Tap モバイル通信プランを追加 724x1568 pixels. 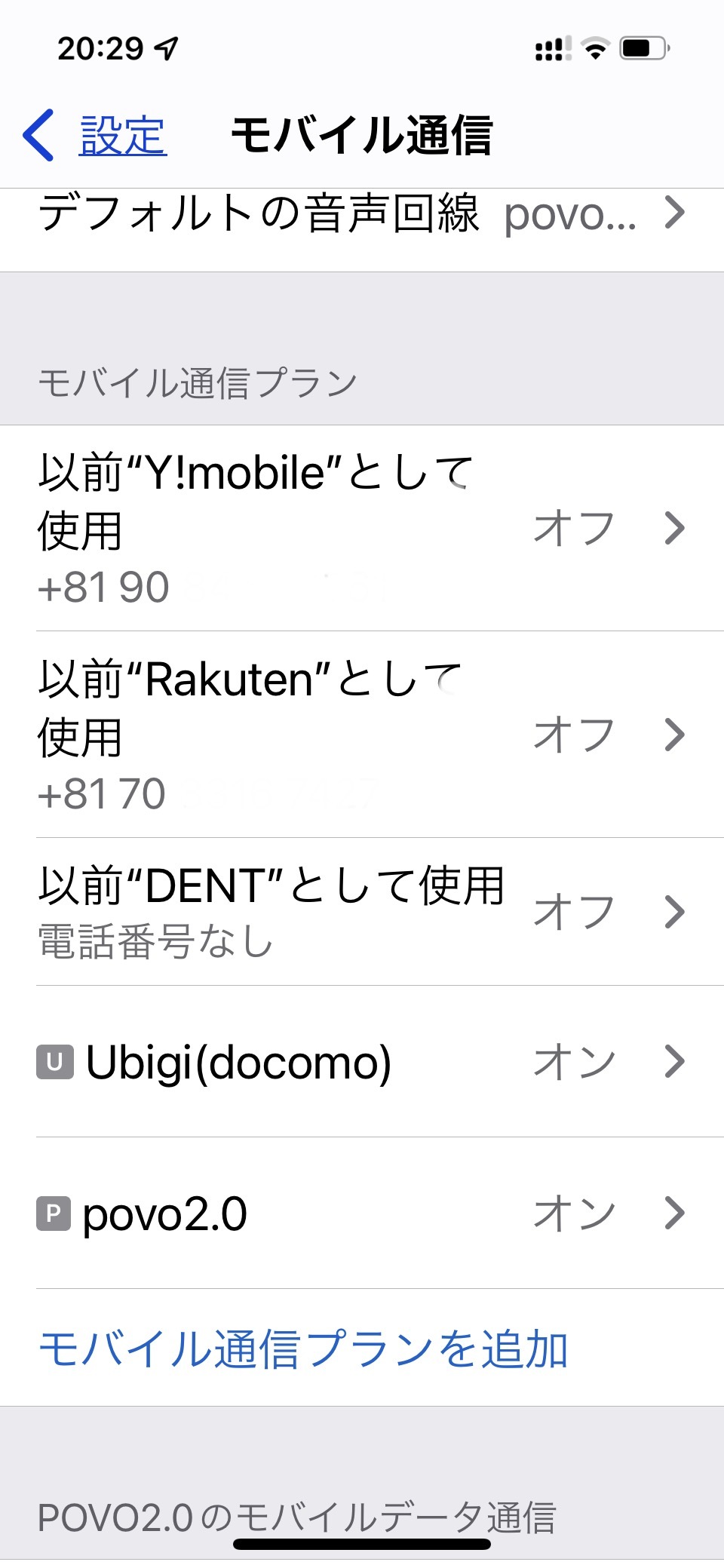(x=303, y=1349)
